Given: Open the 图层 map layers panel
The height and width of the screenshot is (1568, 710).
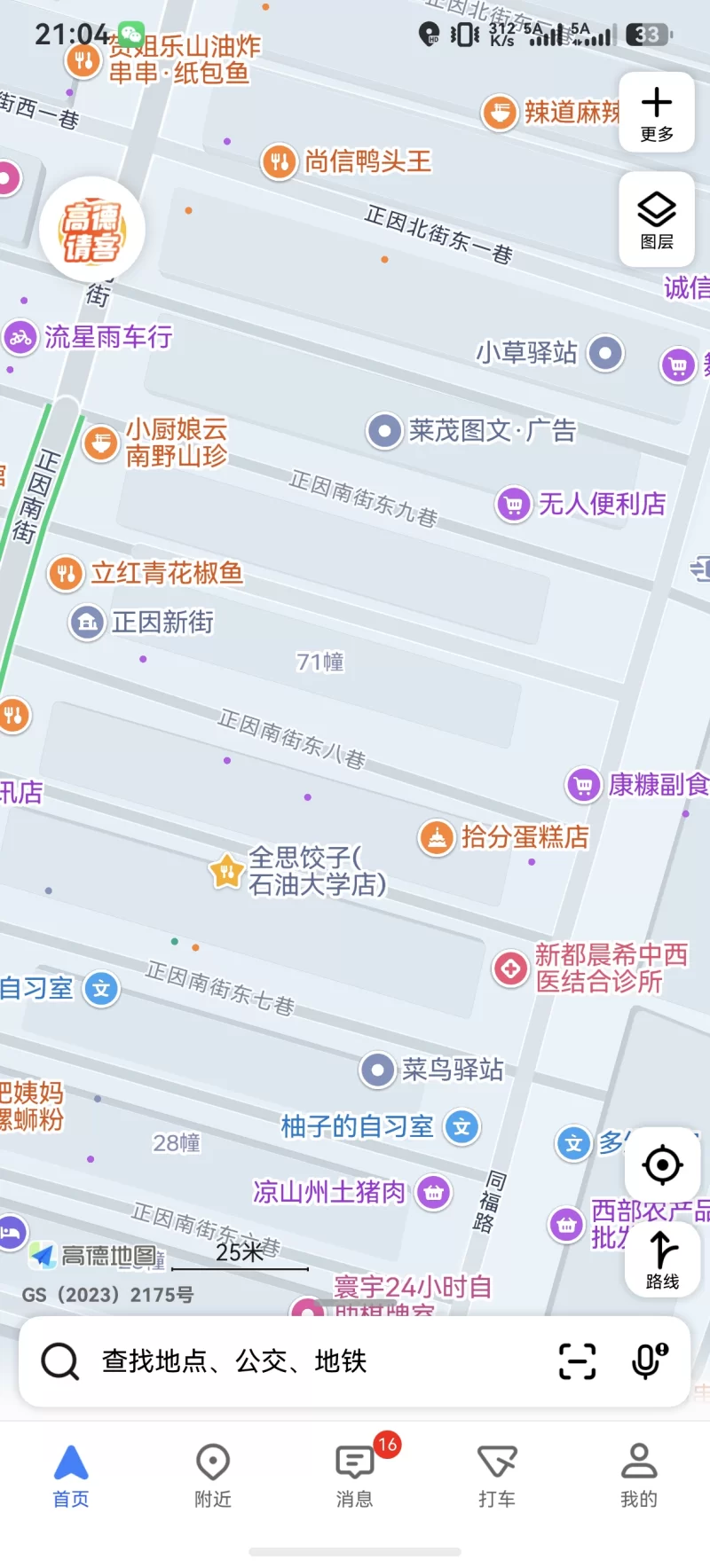Looking at the screenshot, I should coord(657,219).
